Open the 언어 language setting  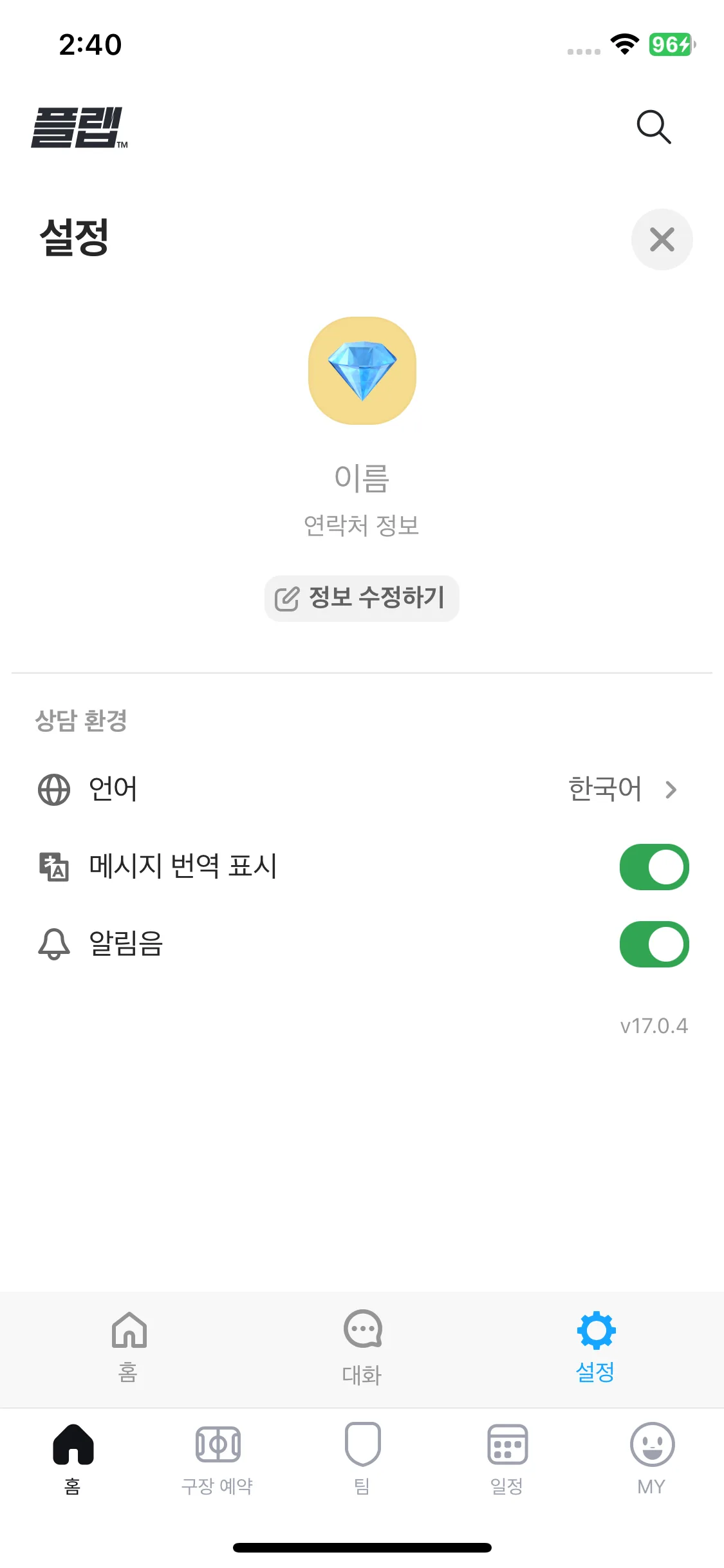click(x=360, y=789)
